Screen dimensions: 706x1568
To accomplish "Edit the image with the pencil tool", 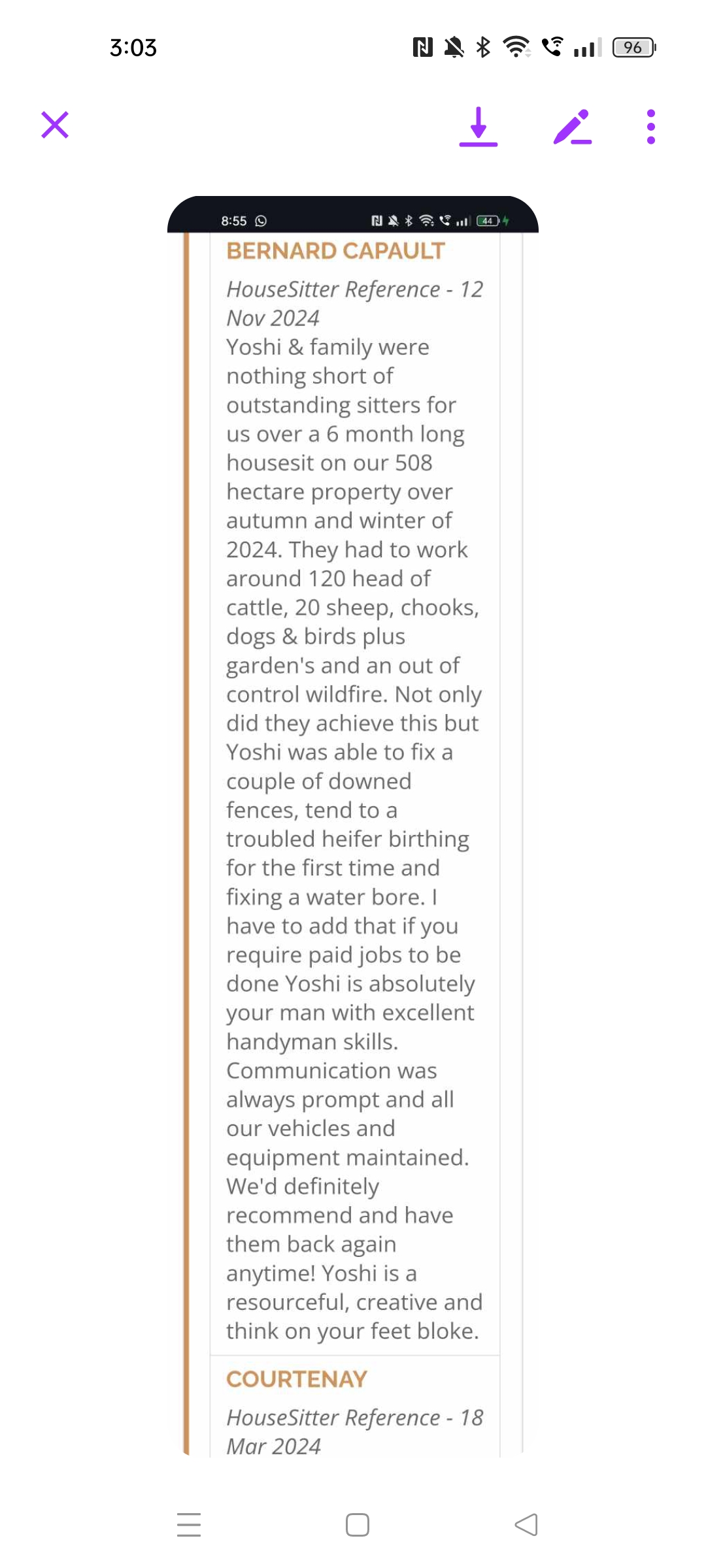I will pos(573,127).
